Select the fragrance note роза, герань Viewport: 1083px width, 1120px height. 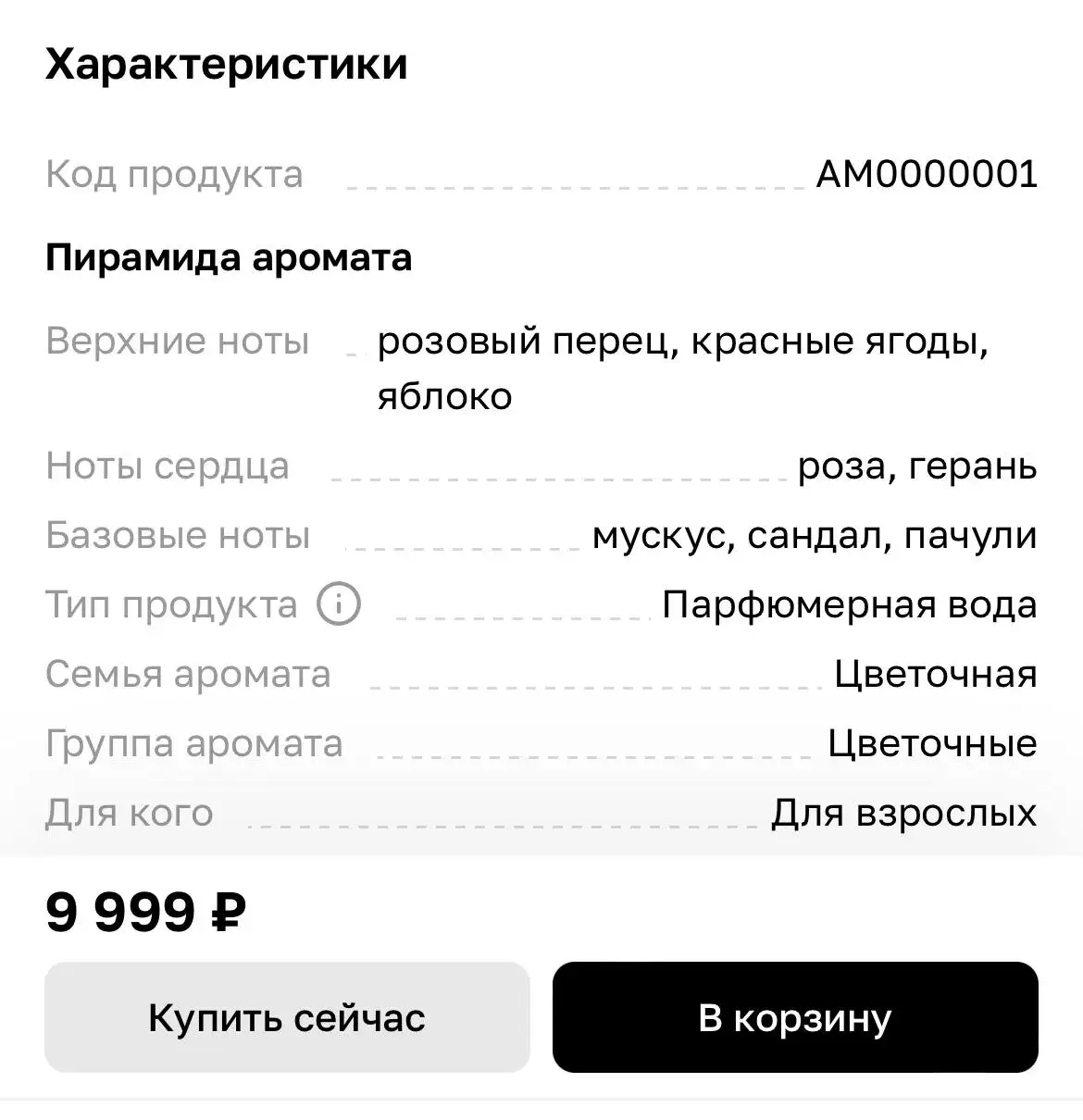click(916, 467)
